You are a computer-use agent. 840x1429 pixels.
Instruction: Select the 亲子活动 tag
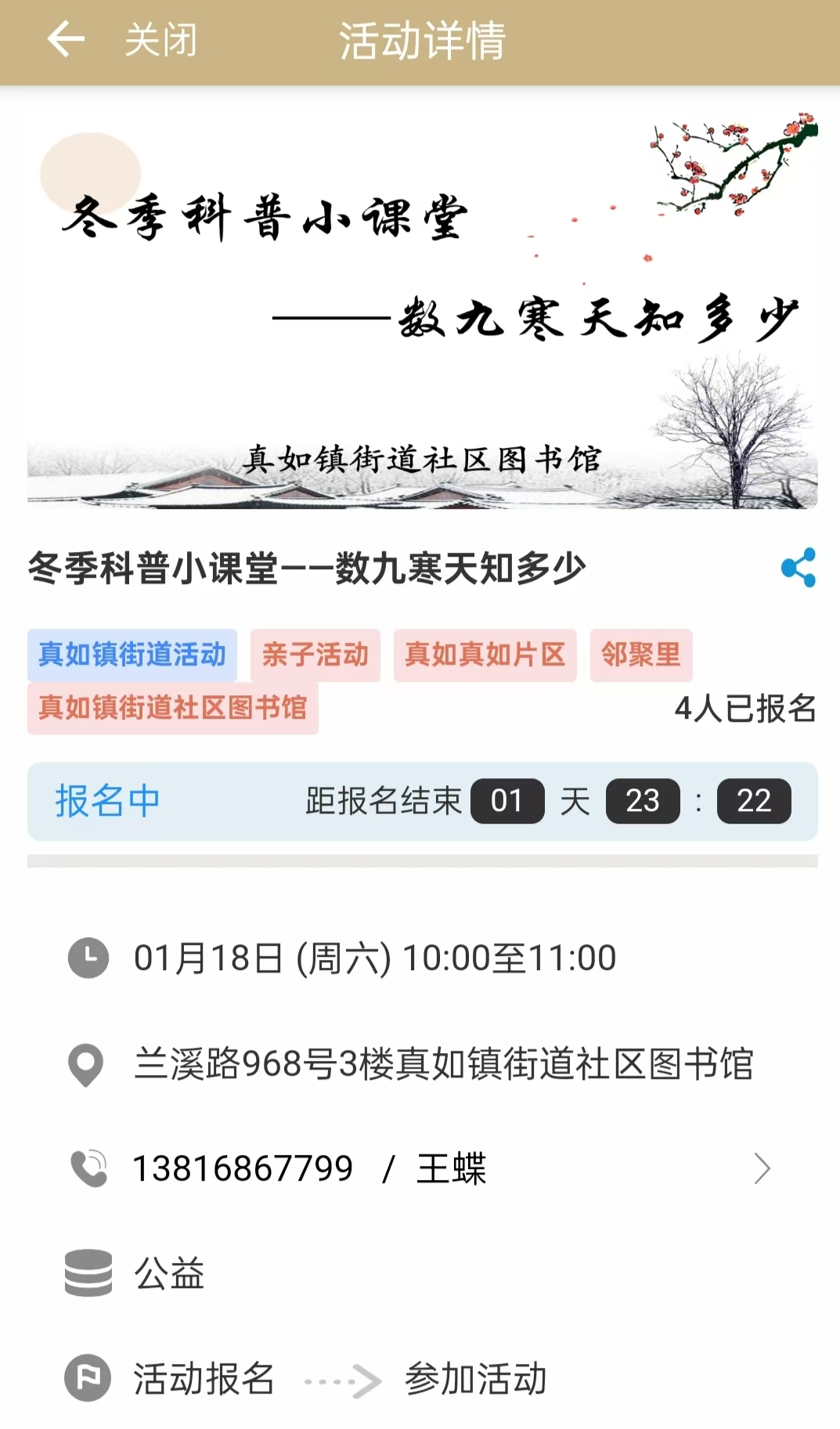315,655
